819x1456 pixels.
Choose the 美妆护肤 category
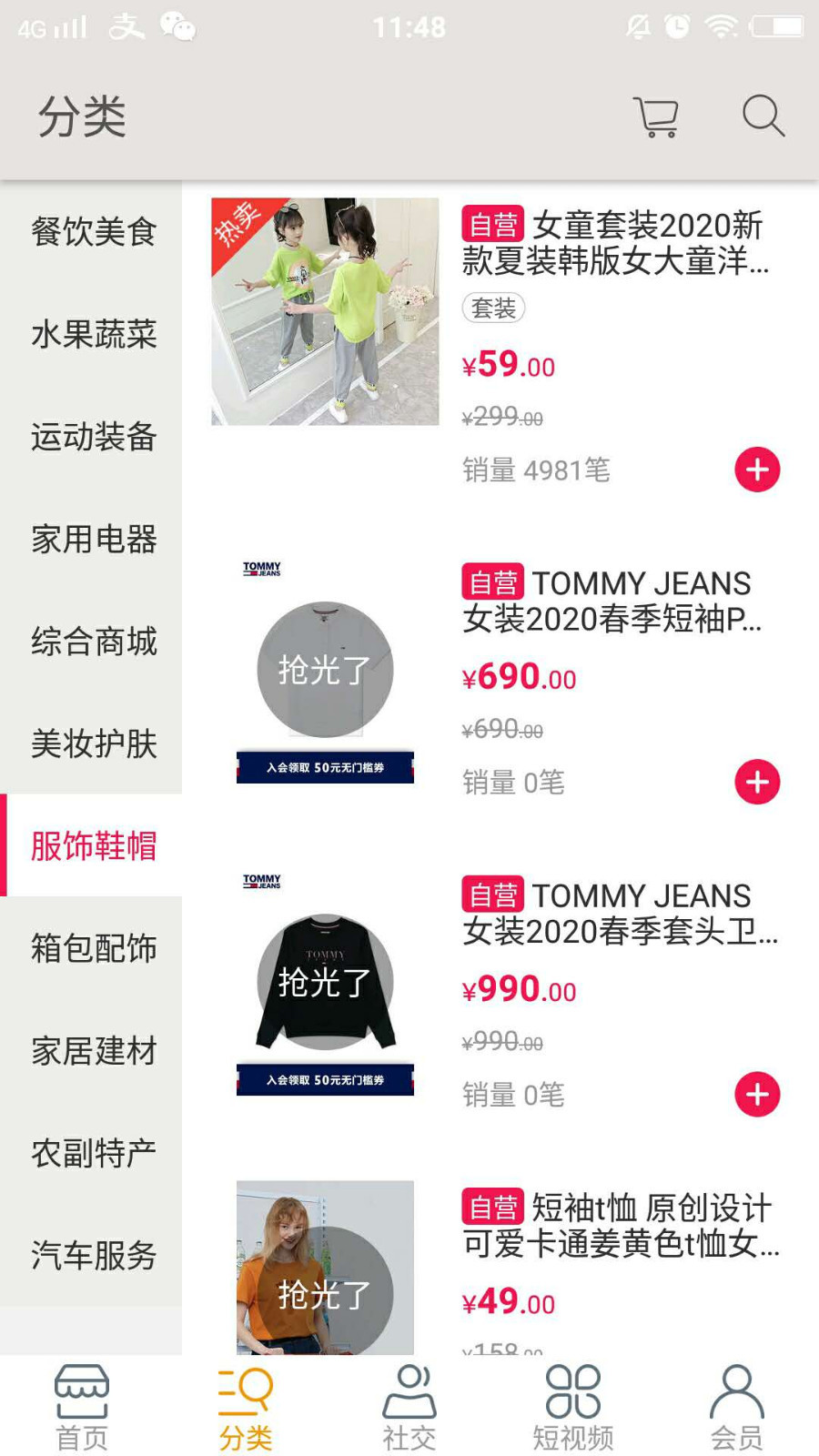click(x=93, y=743)
